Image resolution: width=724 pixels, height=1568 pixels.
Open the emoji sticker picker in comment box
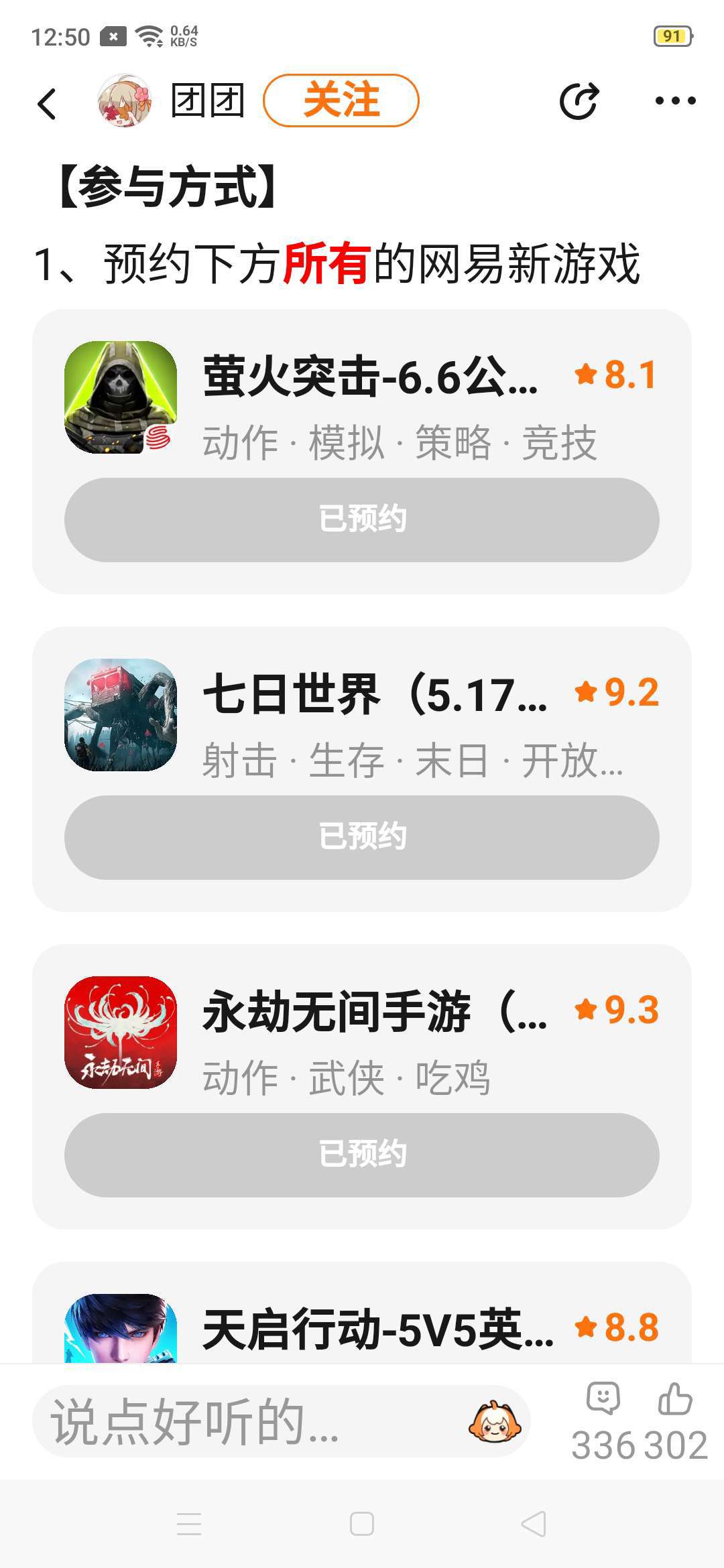[x=495, y=1422]
